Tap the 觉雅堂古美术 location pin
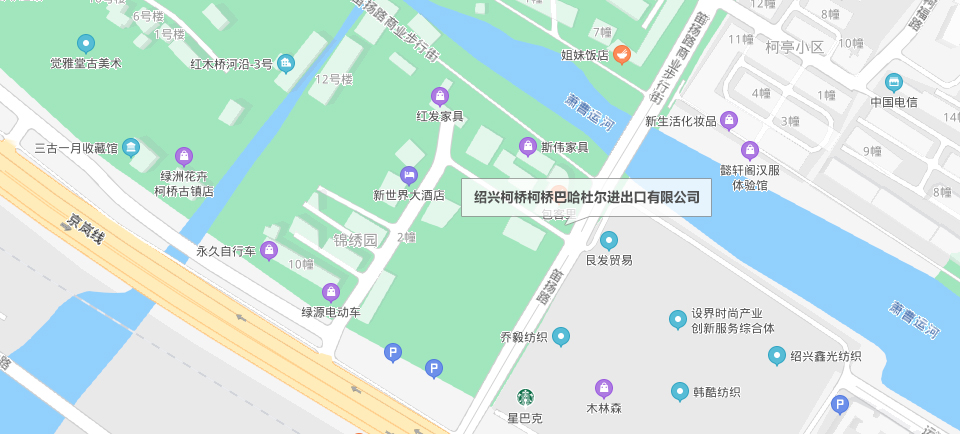The height and width of the screenshot is (434, 960). [x=86, y=43]
